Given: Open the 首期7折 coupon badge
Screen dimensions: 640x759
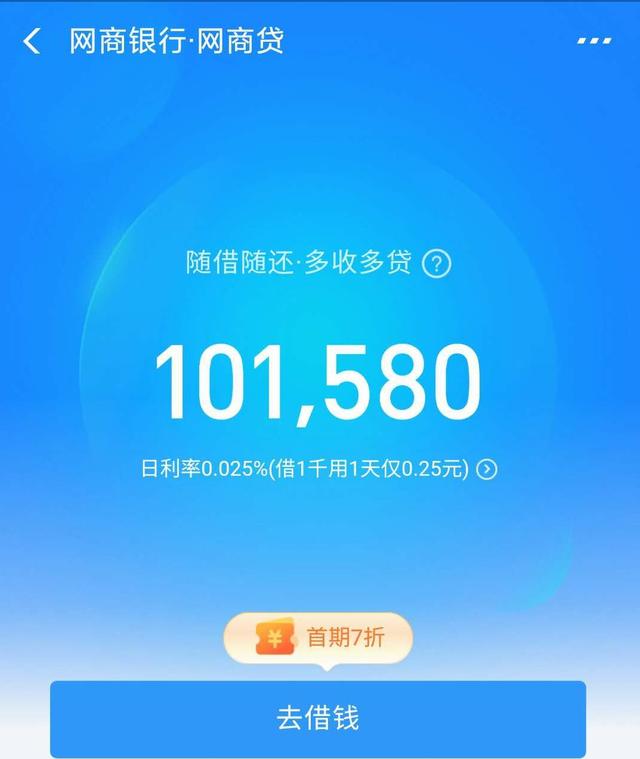Looking at the screenshot, I should [318, 638].
